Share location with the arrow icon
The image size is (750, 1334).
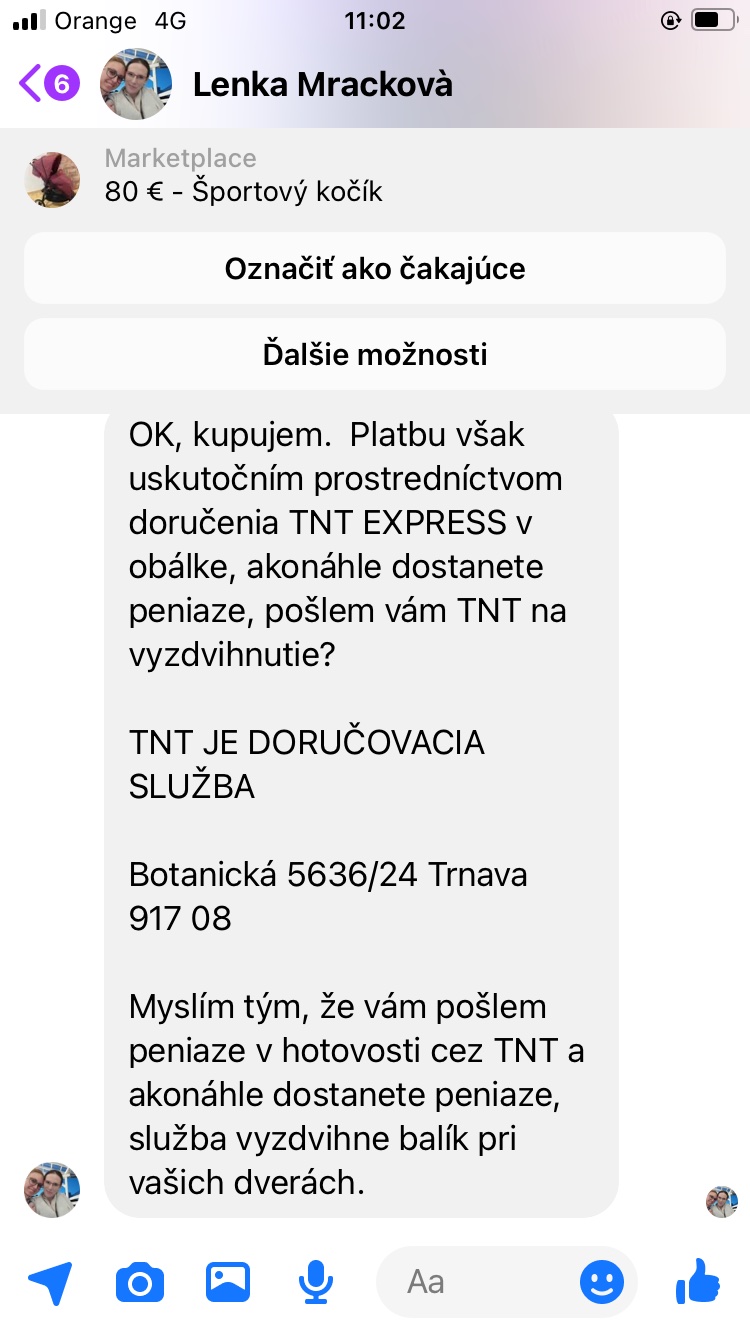(50, 1282)
